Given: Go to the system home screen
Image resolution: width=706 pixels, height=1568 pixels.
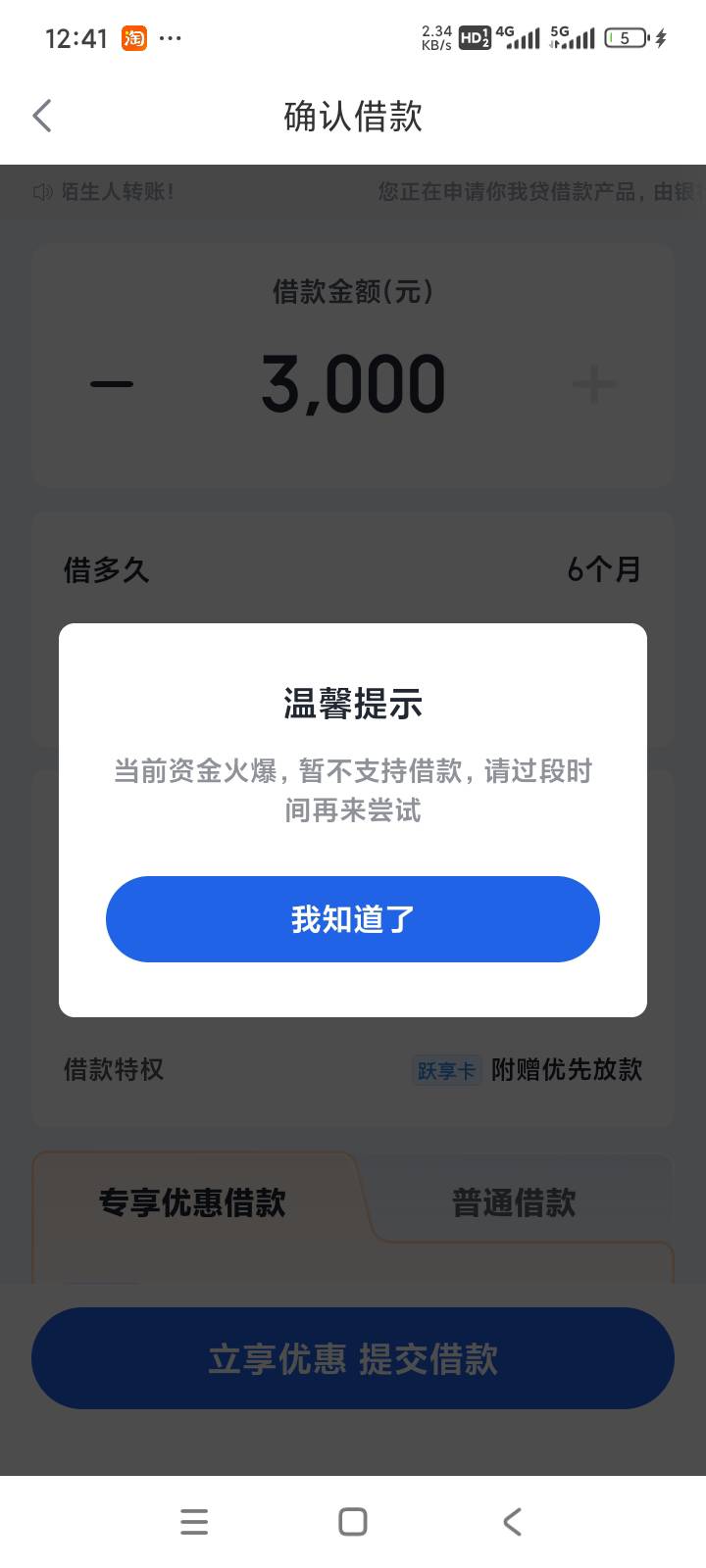Looking at the screenshot, I should pos(353,1521).
